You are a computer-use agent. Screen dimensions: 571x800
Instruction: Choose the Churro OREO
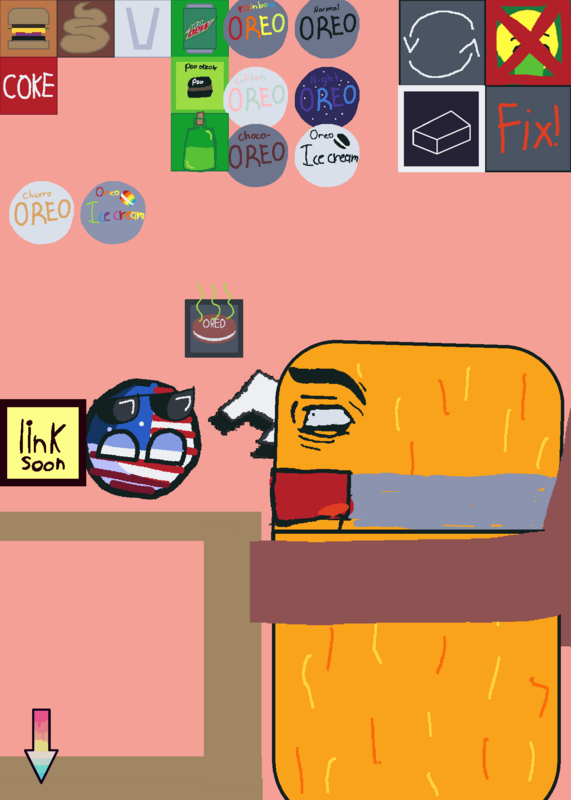(42, 212)
